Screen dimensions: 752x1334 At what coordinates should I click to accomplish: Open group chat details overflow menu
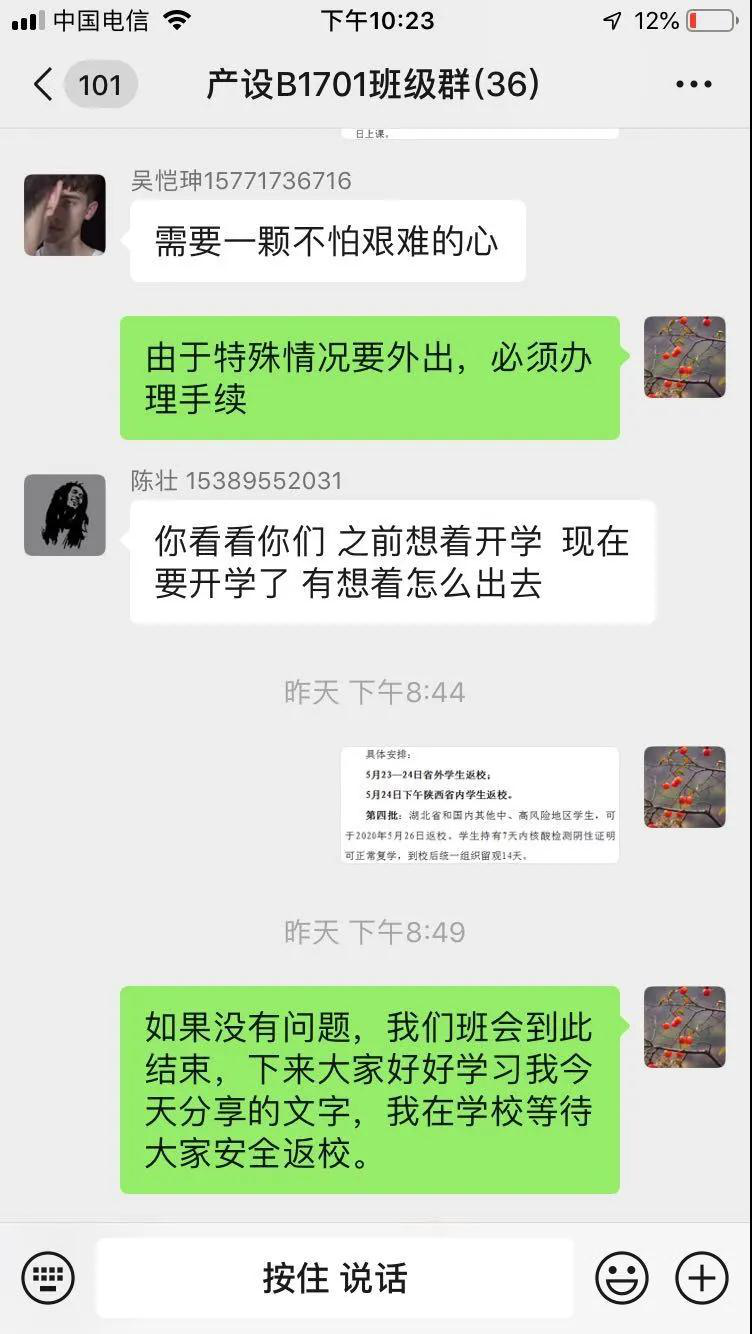693,85
